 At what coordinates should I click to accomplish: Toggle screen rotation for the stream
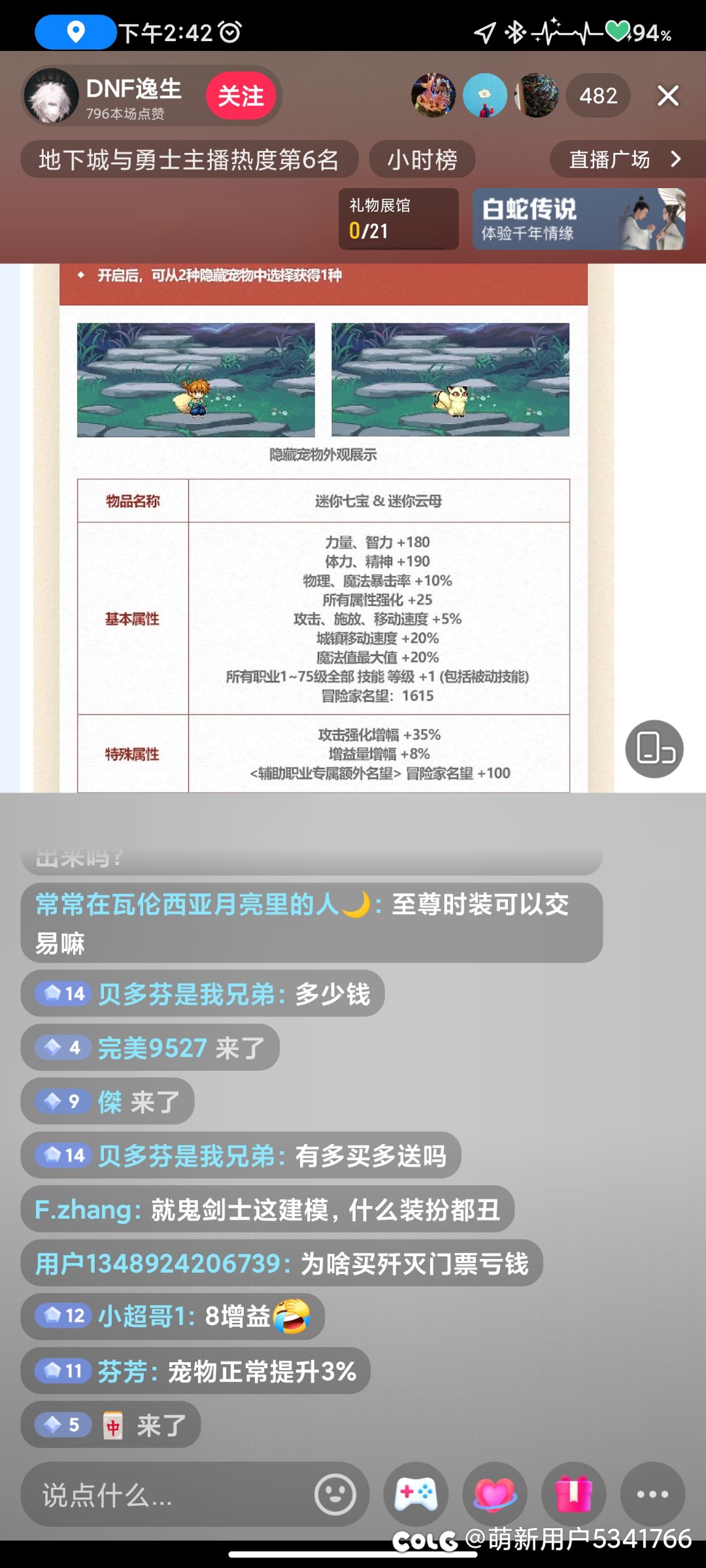(x=654, y=749)
